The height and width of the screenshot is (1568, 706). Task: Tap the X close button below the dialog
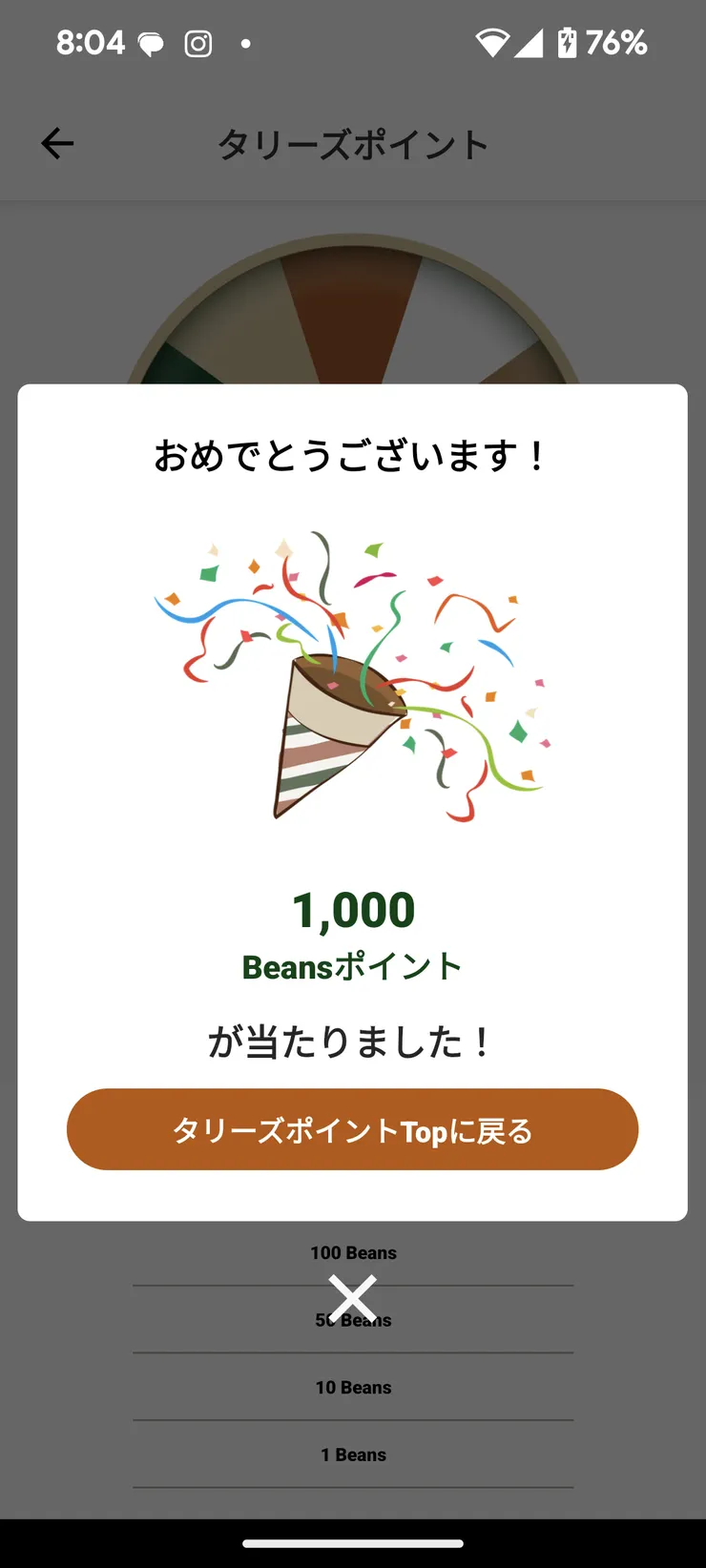(x=353, y=1295)
